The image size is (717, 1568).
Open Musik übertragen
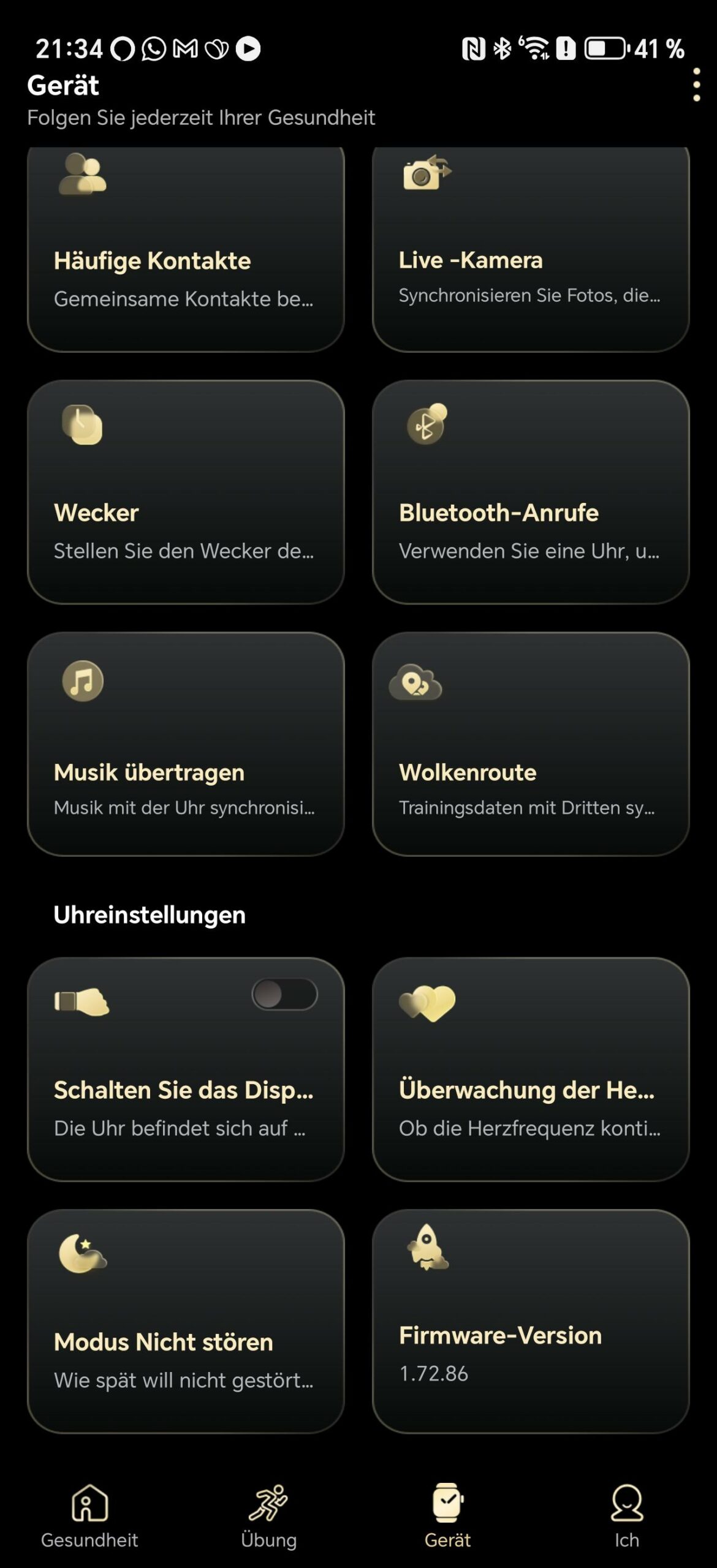click(186, 744)
